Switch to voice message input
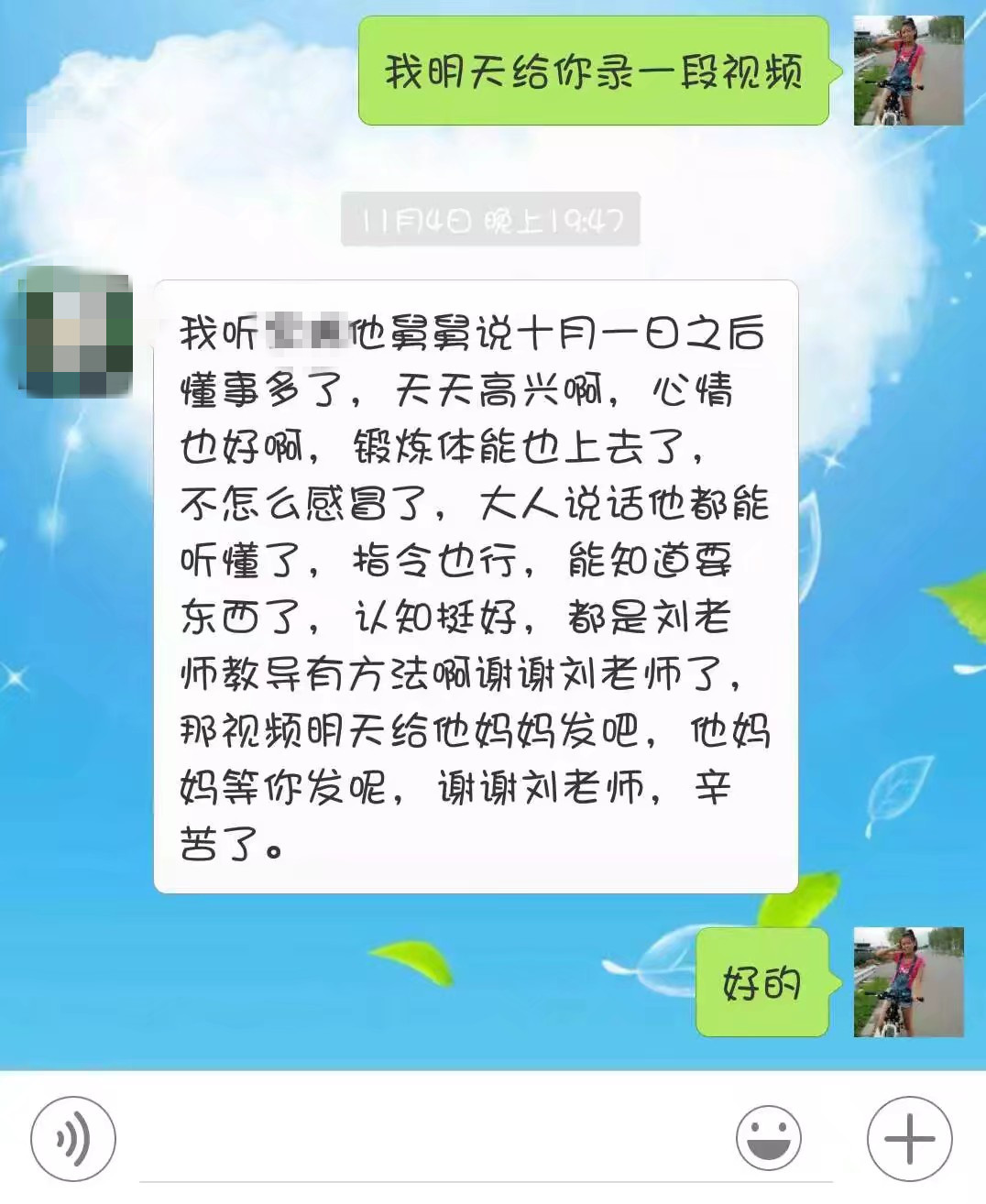986x1204 pixels. pos(73,1139)
